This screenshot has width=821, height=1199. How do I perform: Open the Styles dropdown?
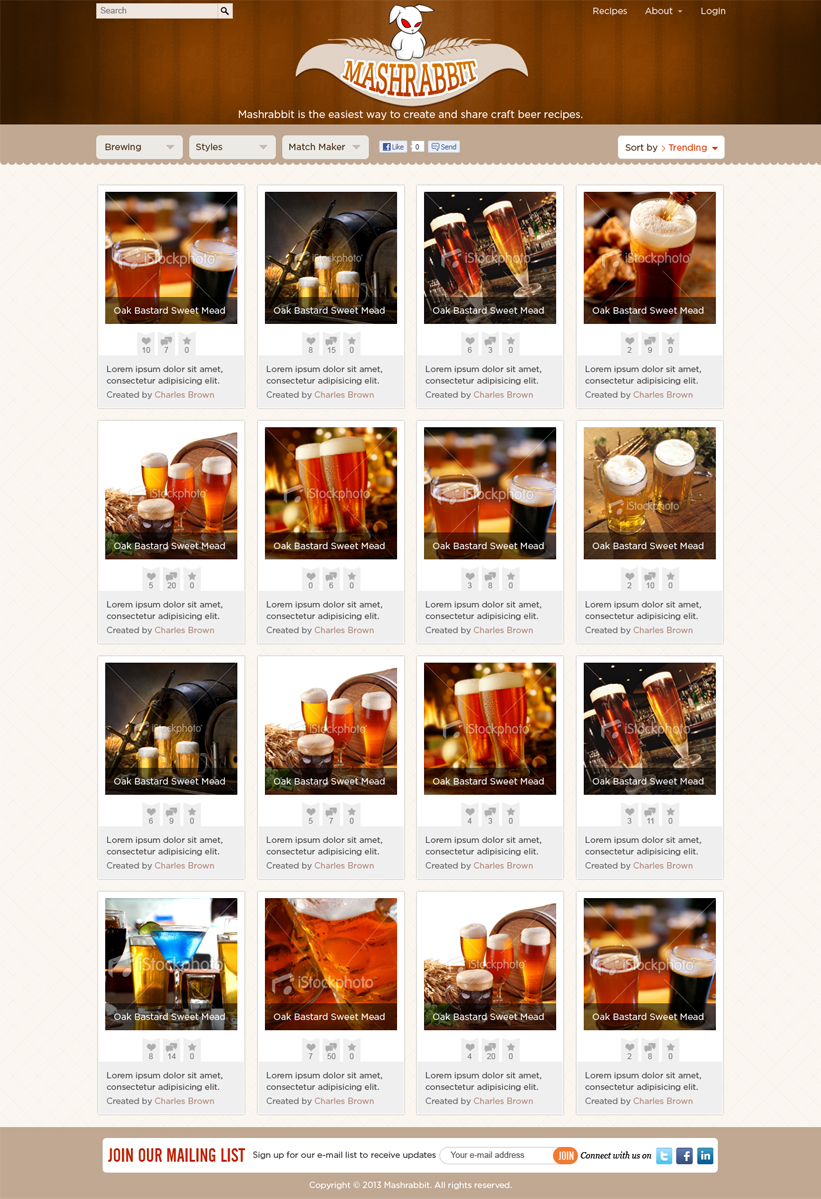pos(232,147)
